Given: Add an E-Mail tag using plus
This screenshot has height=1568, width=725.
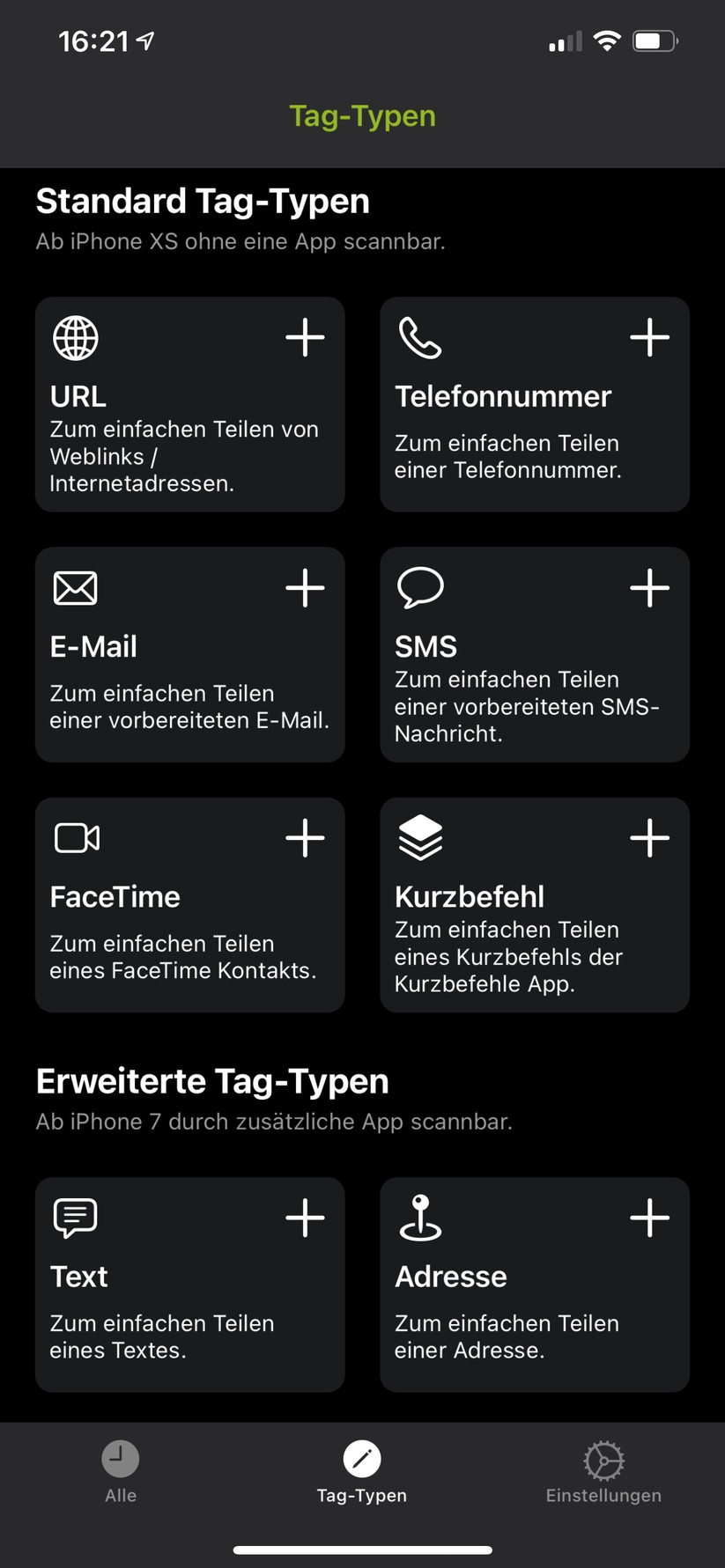Looking at the screenshot, I should (305, 587).
